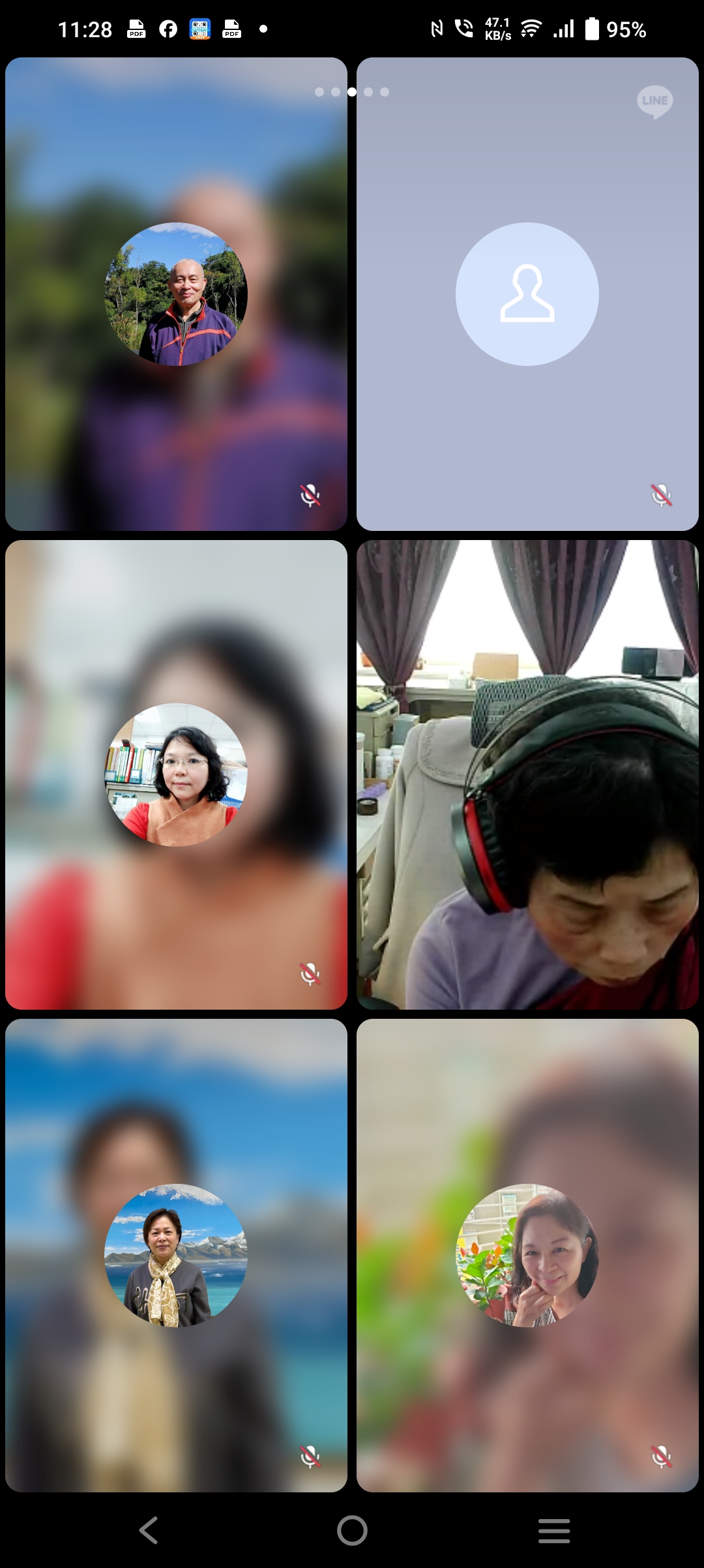Open recent apps from navigation bar
Viewport: 704px width, 1568px height.
[554, 1530]
